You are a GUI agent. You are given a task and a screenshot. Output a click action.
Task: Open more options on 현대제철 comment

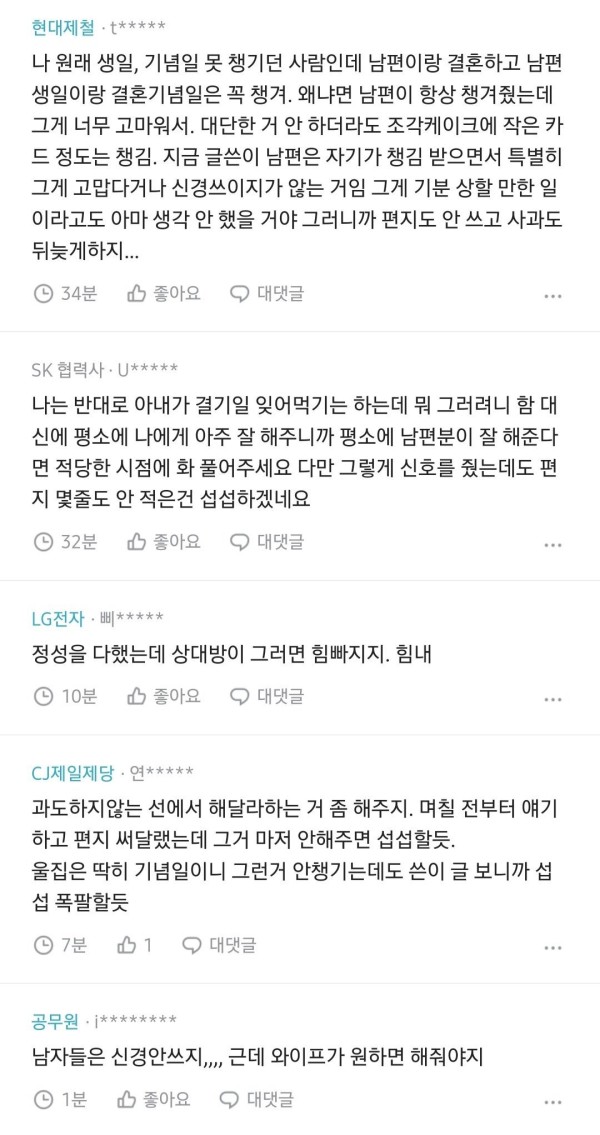click(552, 296)
